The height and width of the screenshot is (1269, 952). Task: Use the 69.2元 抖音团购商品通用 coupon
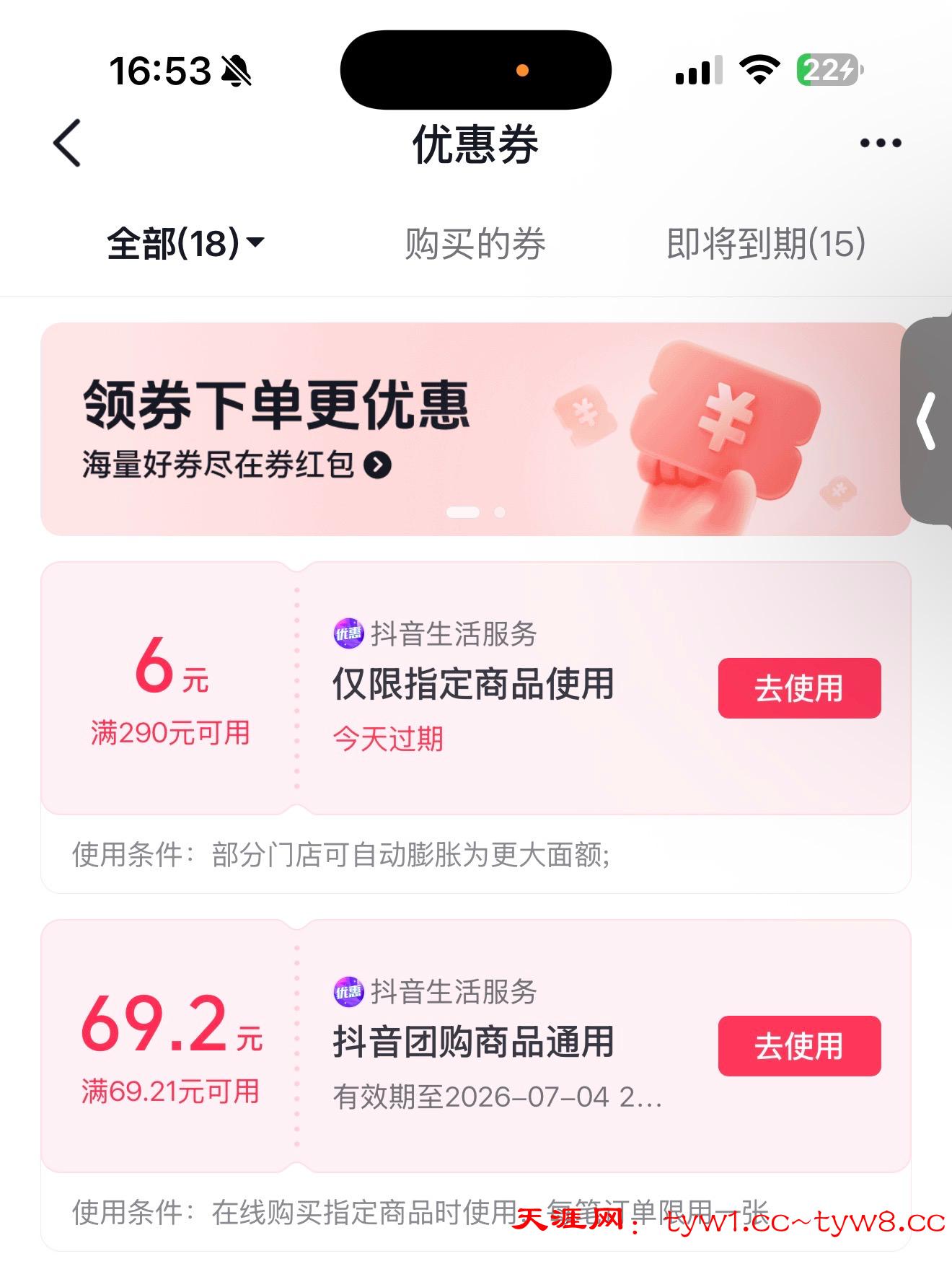(x=799, y=1045)
